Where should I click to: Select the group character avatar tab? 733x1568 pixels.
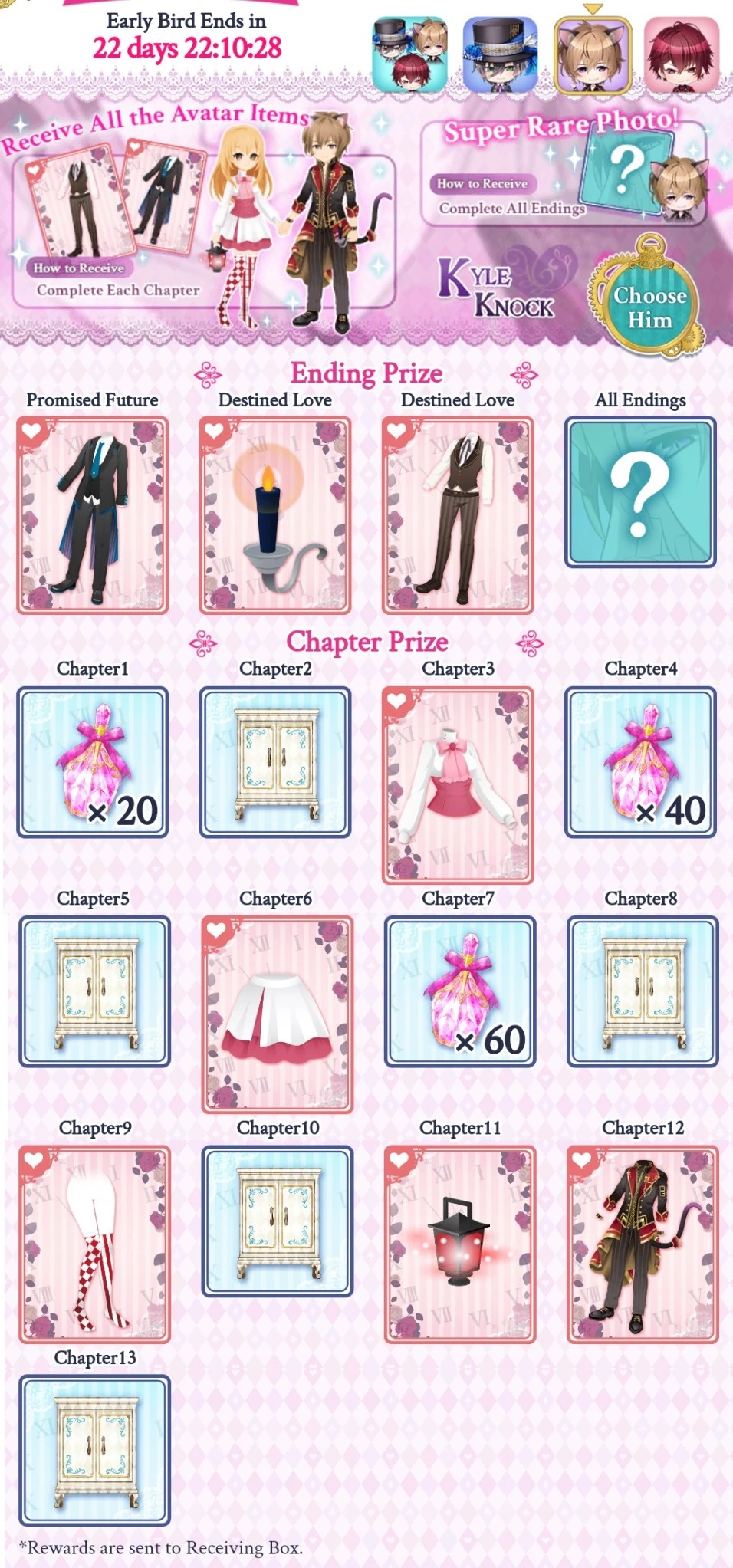pyautogui.click(x=409, y=55)
